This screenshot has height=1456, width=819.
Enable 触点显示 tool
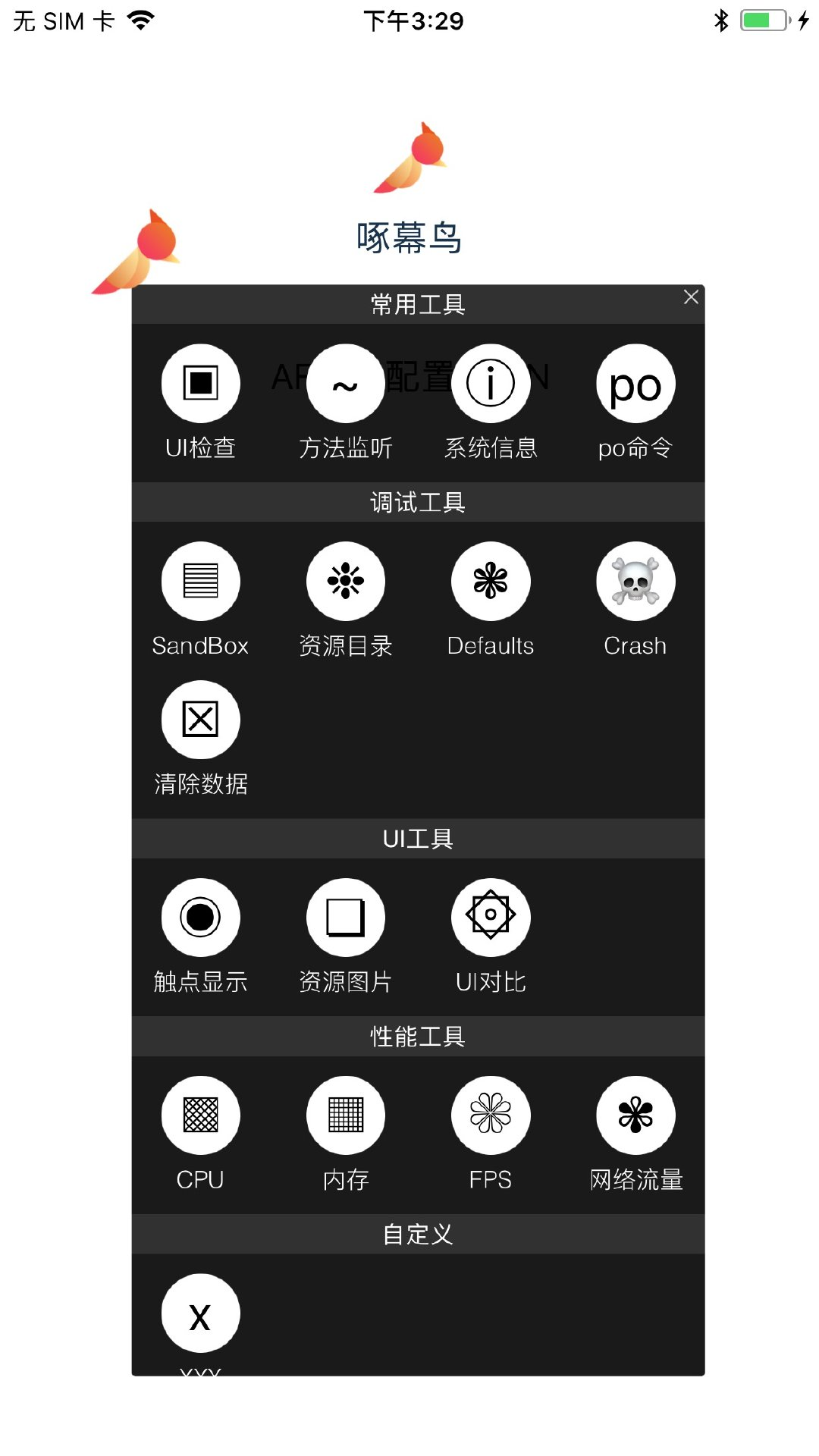click(x=200, y=918)
